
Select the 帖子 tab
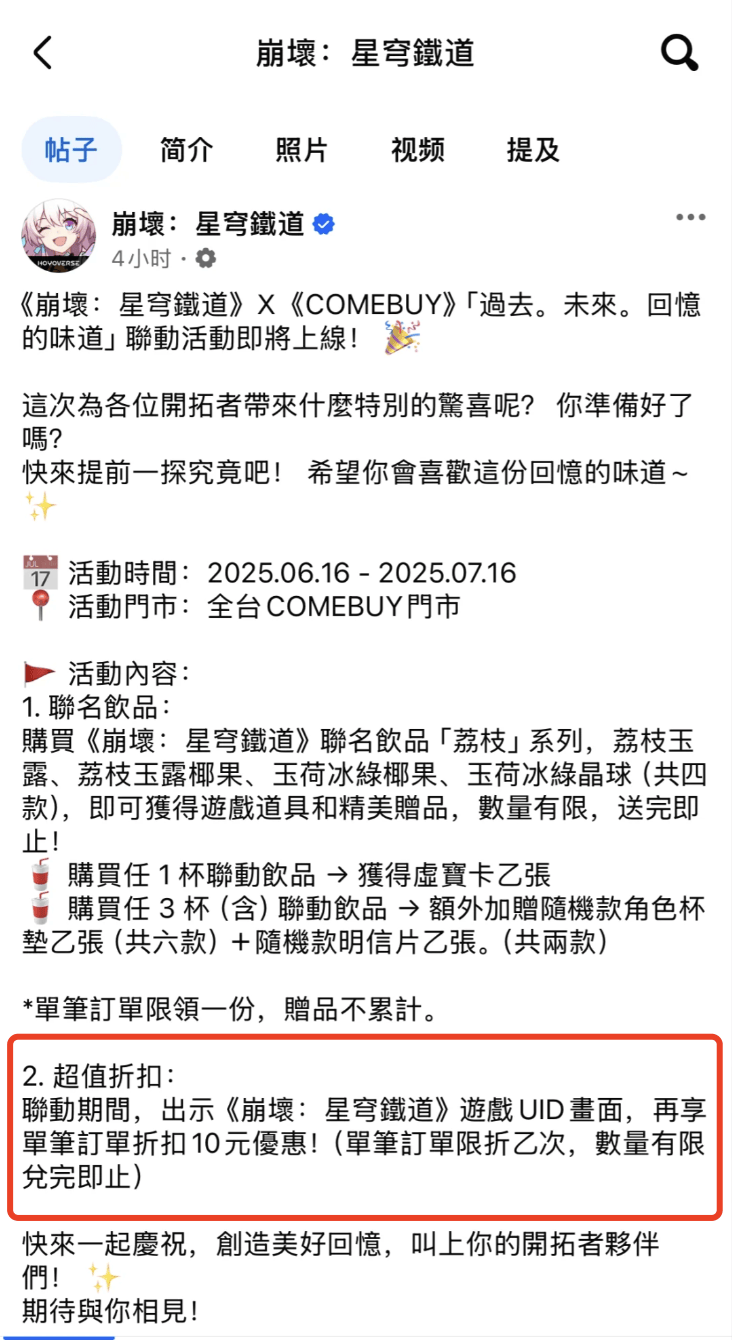tap(71, 150)
